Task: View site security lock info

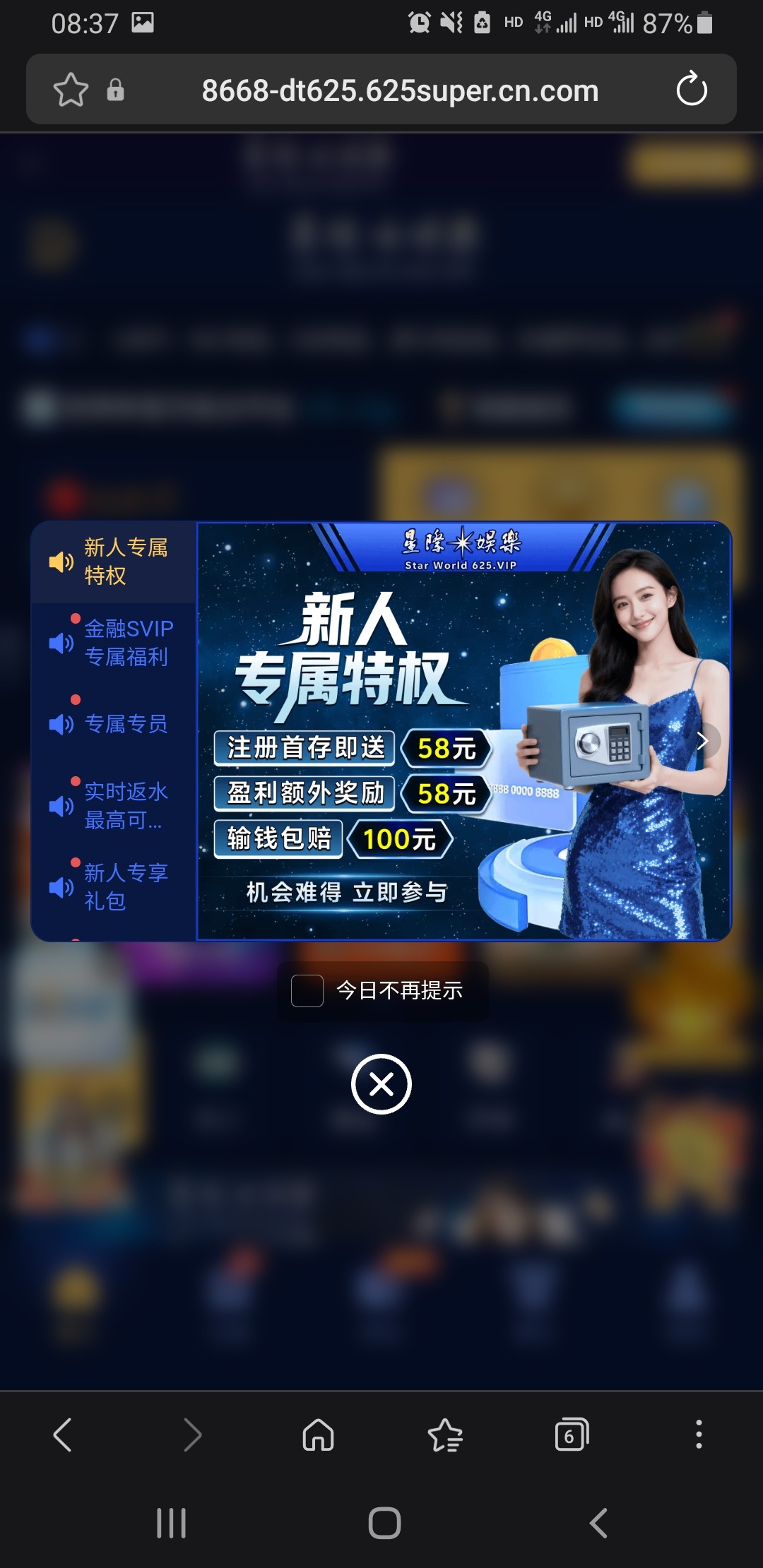Action: pyautogui.click(x=116, y=90)
